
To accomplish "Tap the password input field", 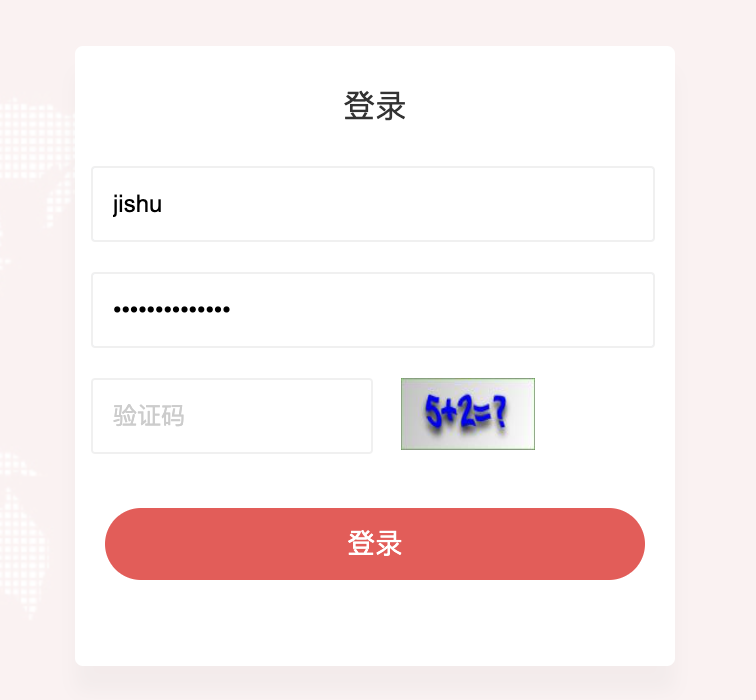I will 372,310.
